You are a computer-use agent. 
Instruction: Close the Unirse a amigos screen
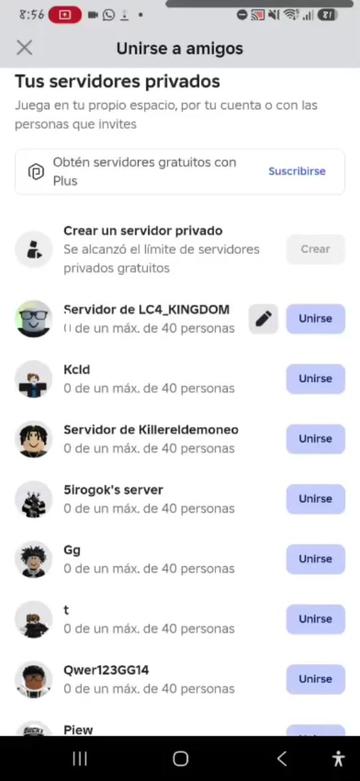(x=24, y=48)
